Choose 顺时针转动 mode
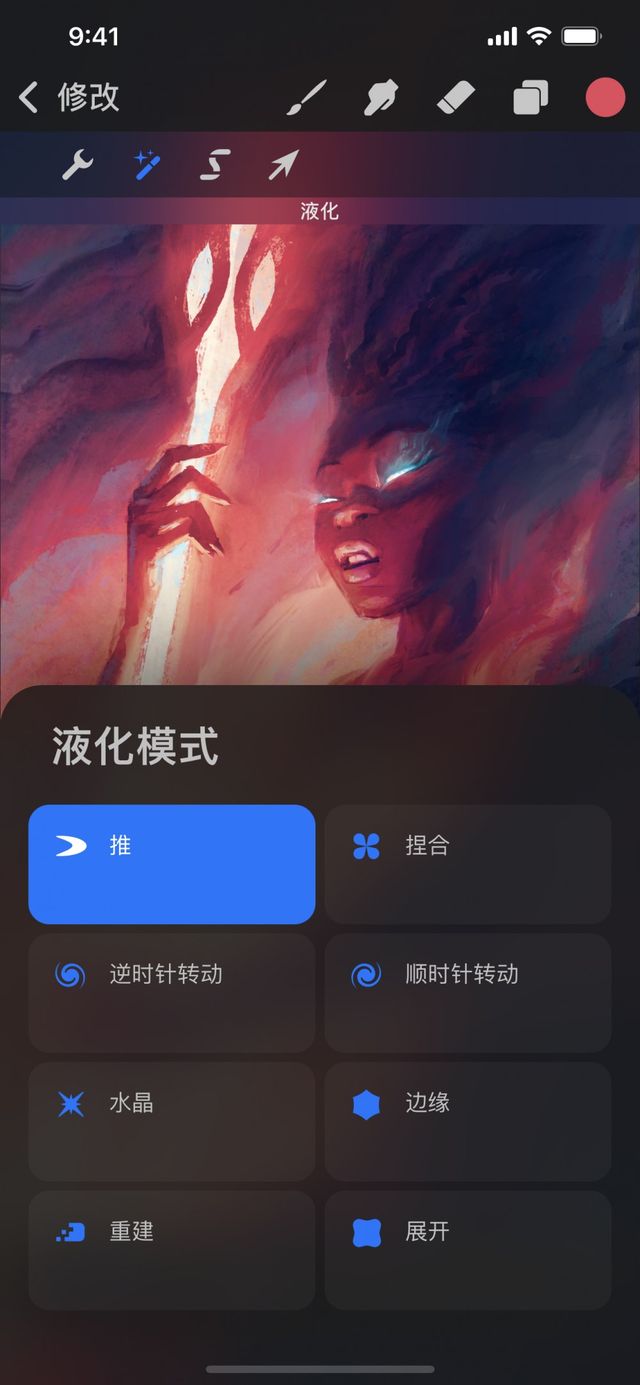This screenshot has width=640, height=1385. point(467,992)
